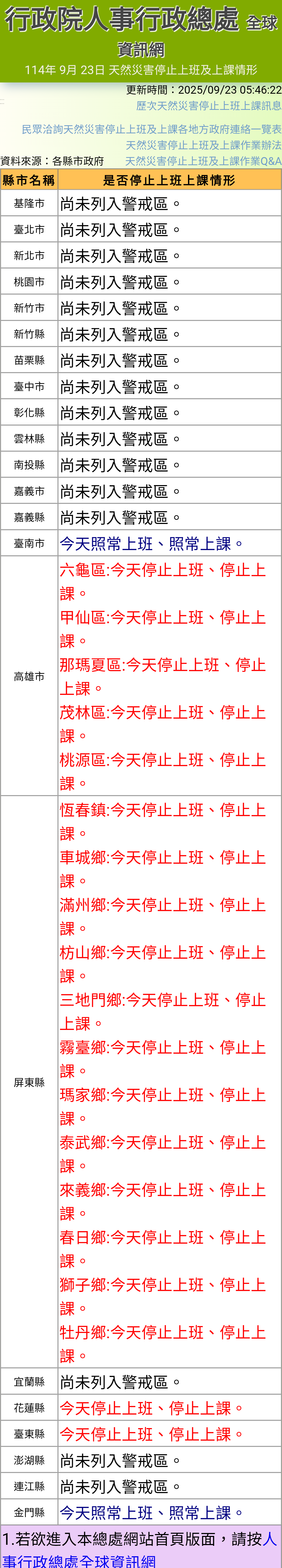Open 歷次天然災害停止上班上課訊息 link
Viewport: 282px width, 1568px height.
tap(208, 106)
